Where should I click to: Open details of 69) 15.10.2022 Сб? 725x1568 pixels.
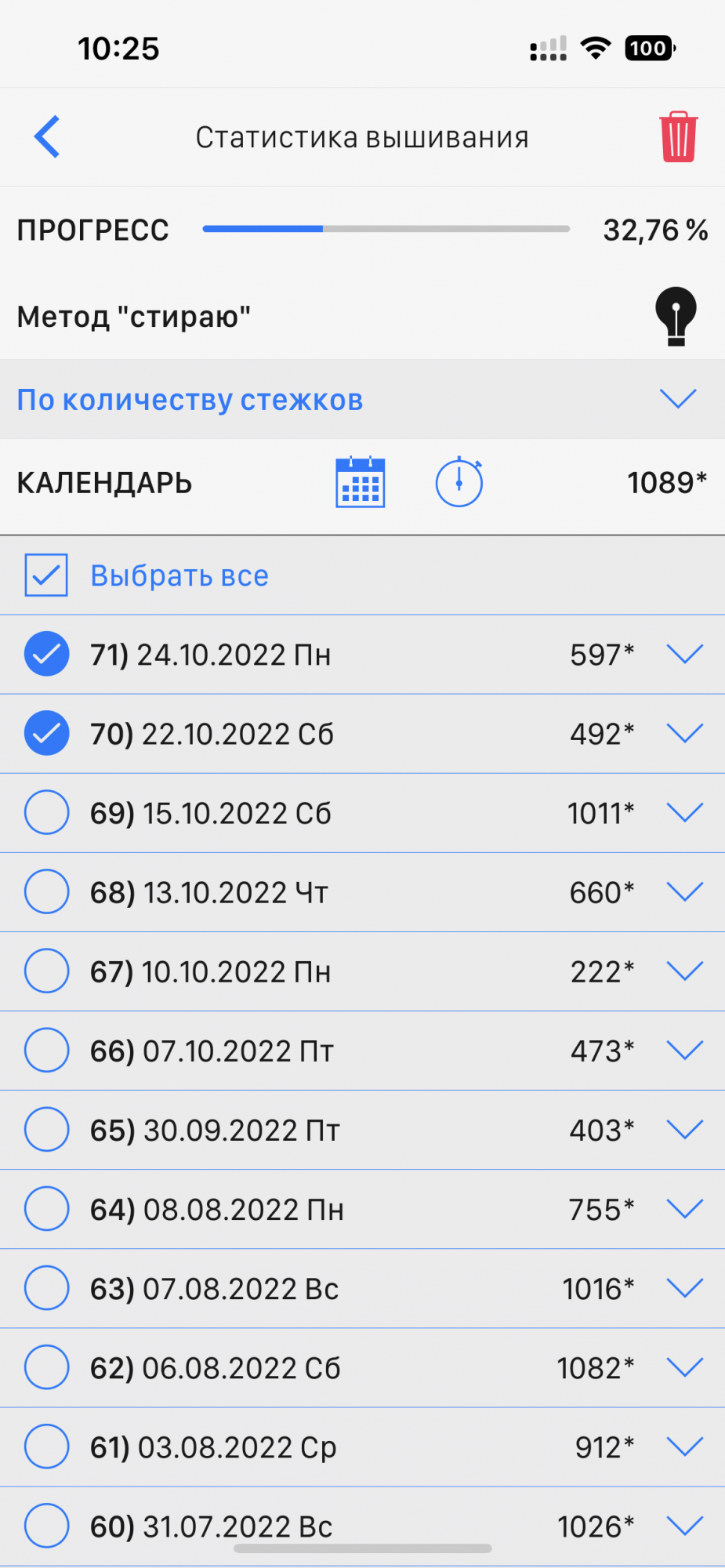[684, 813]
